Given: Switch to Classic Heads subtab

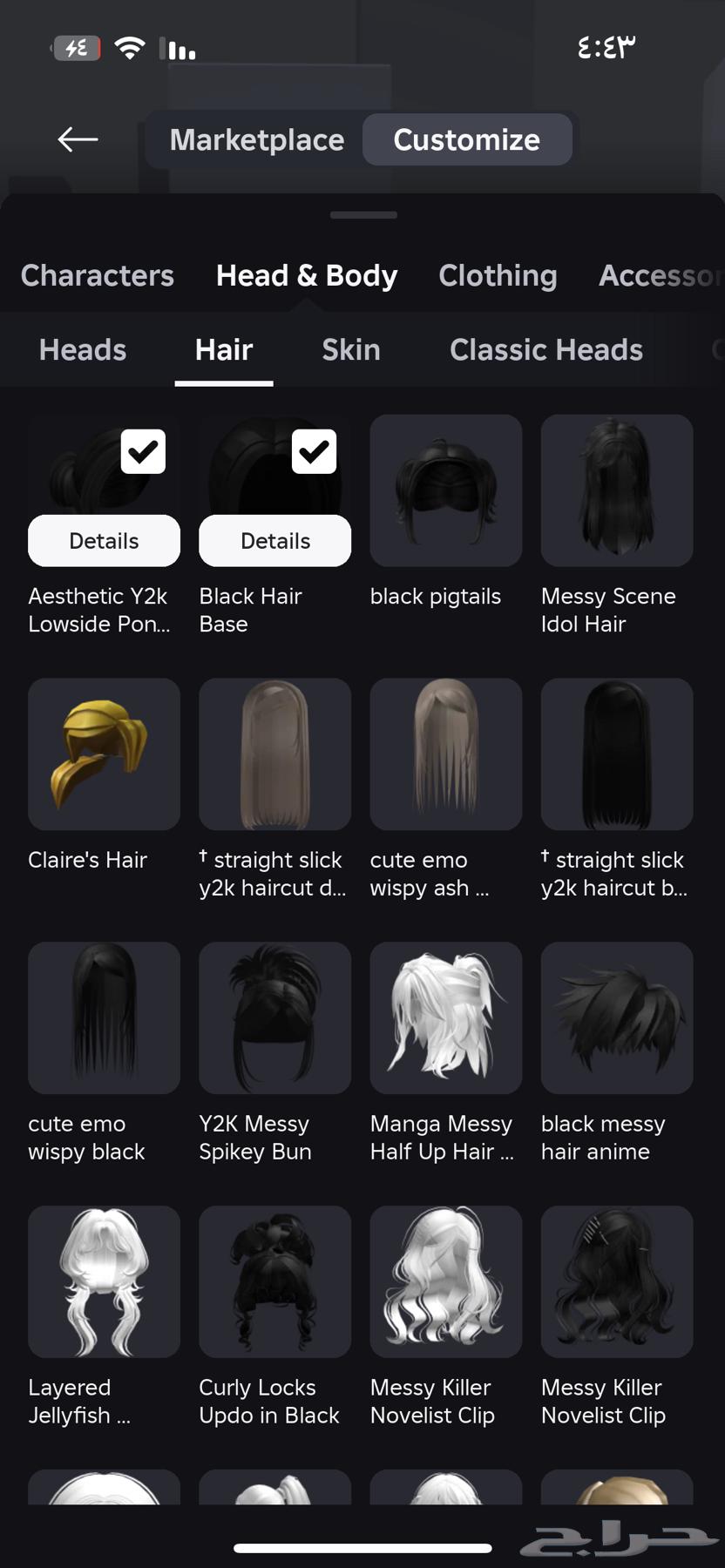Looking at the screenshot, I should point(545,350).
